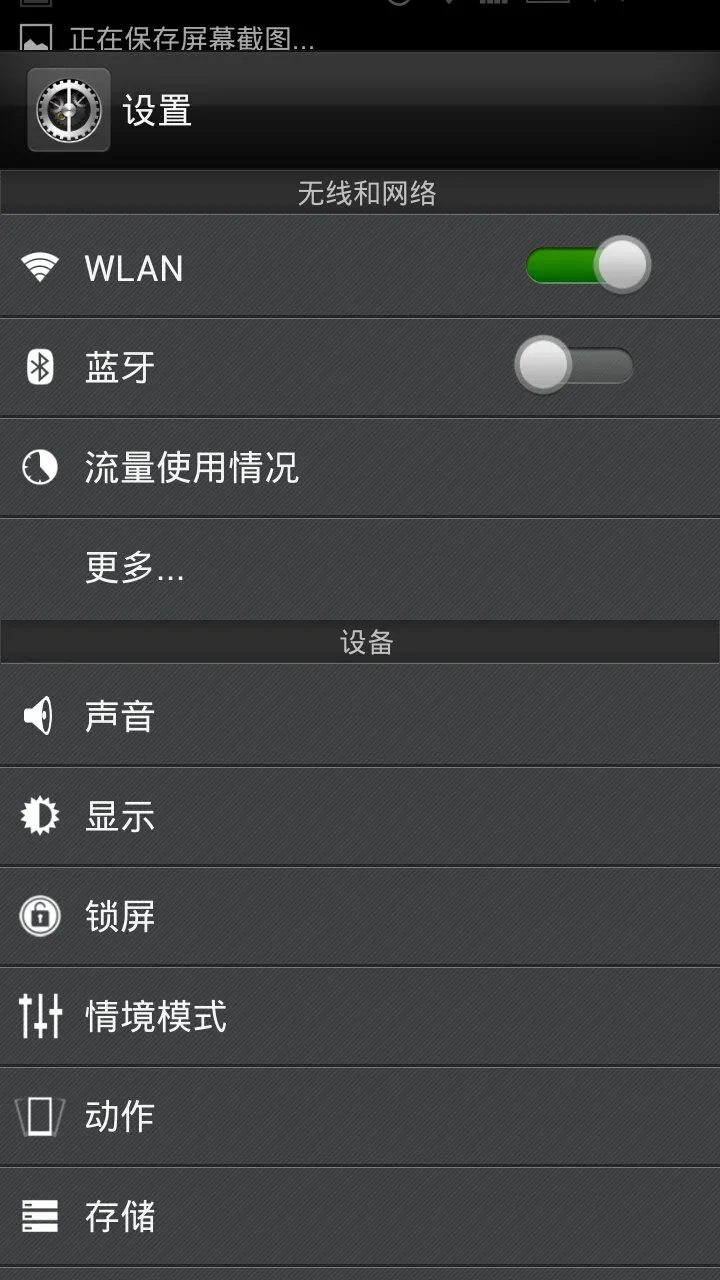Open 存储 storage settings

pyautogui.click(x=360, y=1216)
